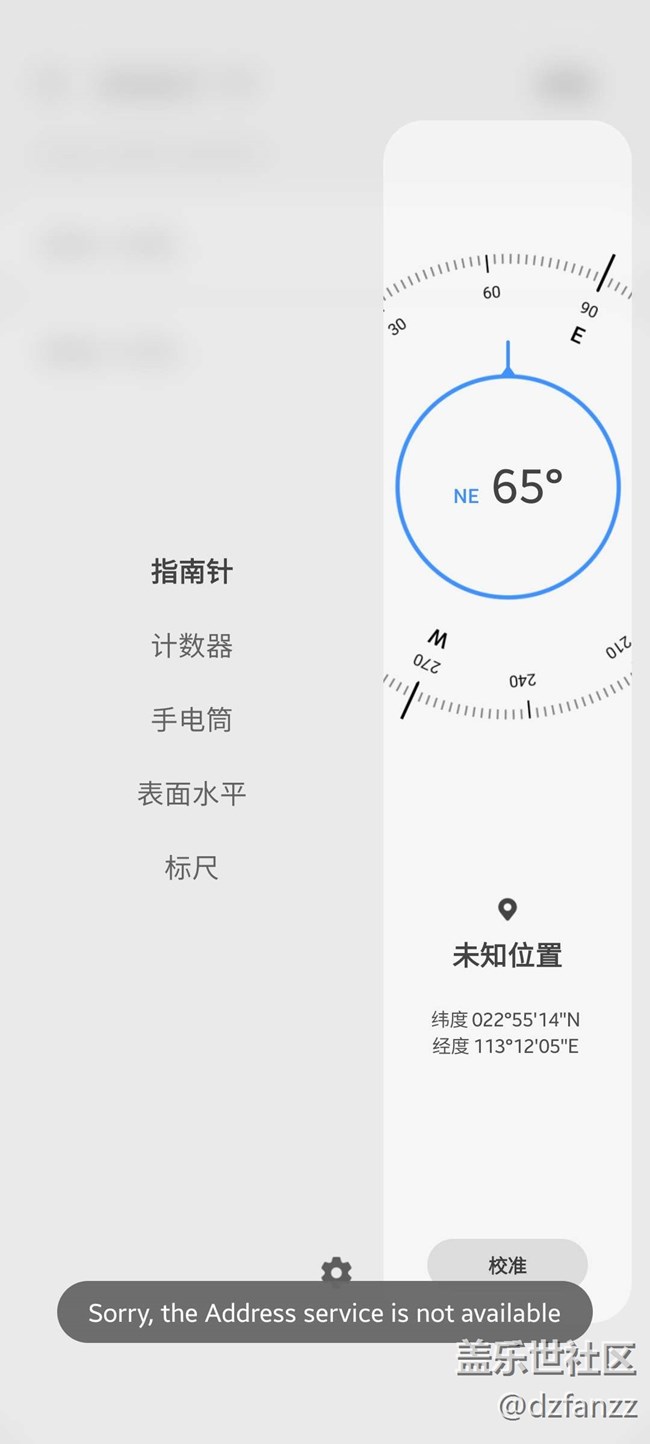Viewport: 650px width, 1444px height.
Task: Select 指南针 in the tools list
Action: 191,572
